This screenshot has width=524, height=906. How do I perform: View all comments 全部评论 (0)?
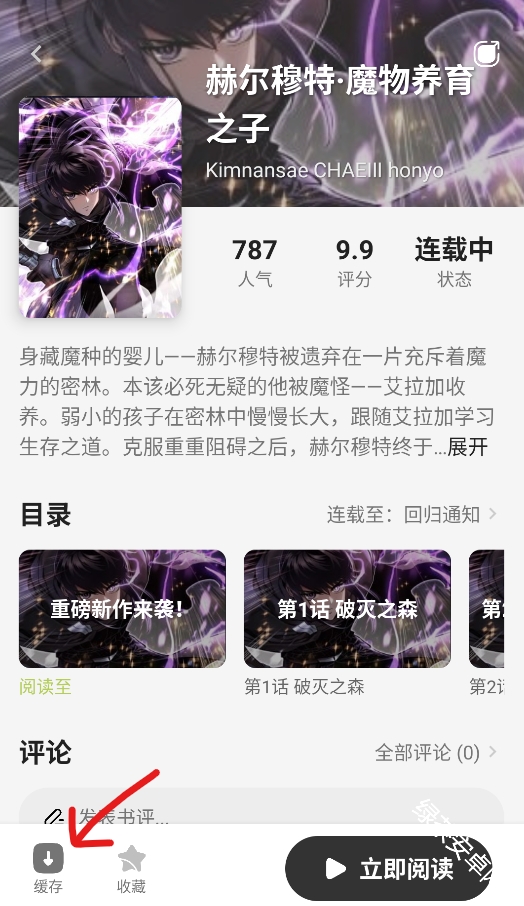pyautogui.click(x=436, y=752)
